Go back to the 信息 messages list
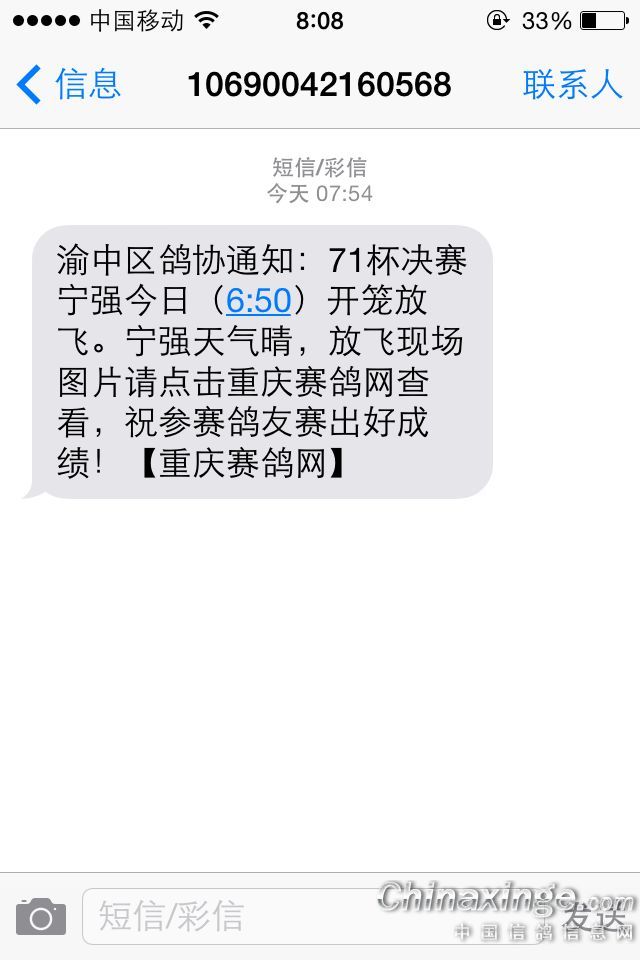 (x=68, y=84)
